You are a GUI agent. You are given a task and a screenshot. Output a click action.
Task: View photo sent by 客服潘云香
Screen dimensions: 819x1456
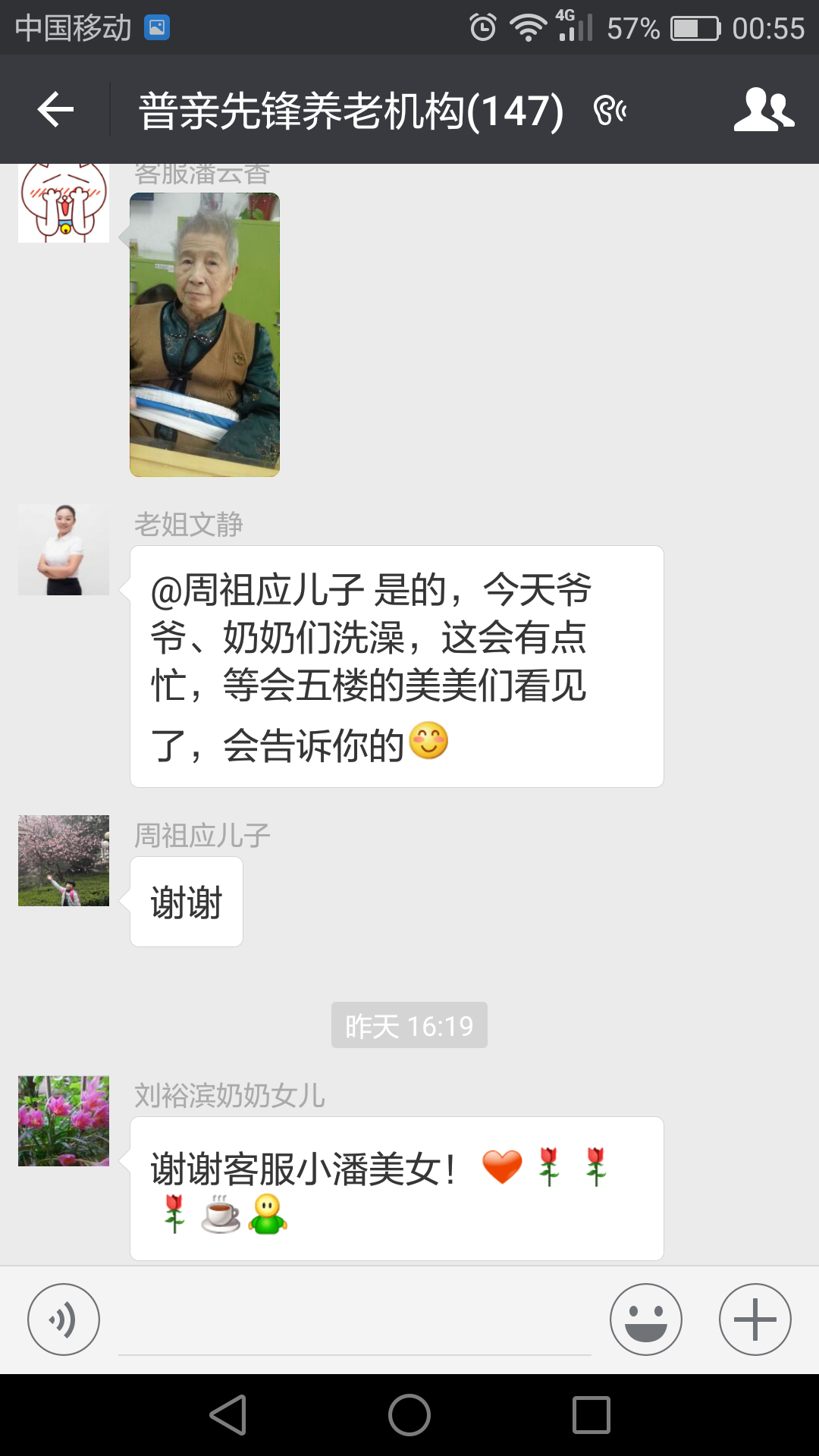(x=205, y=334)
